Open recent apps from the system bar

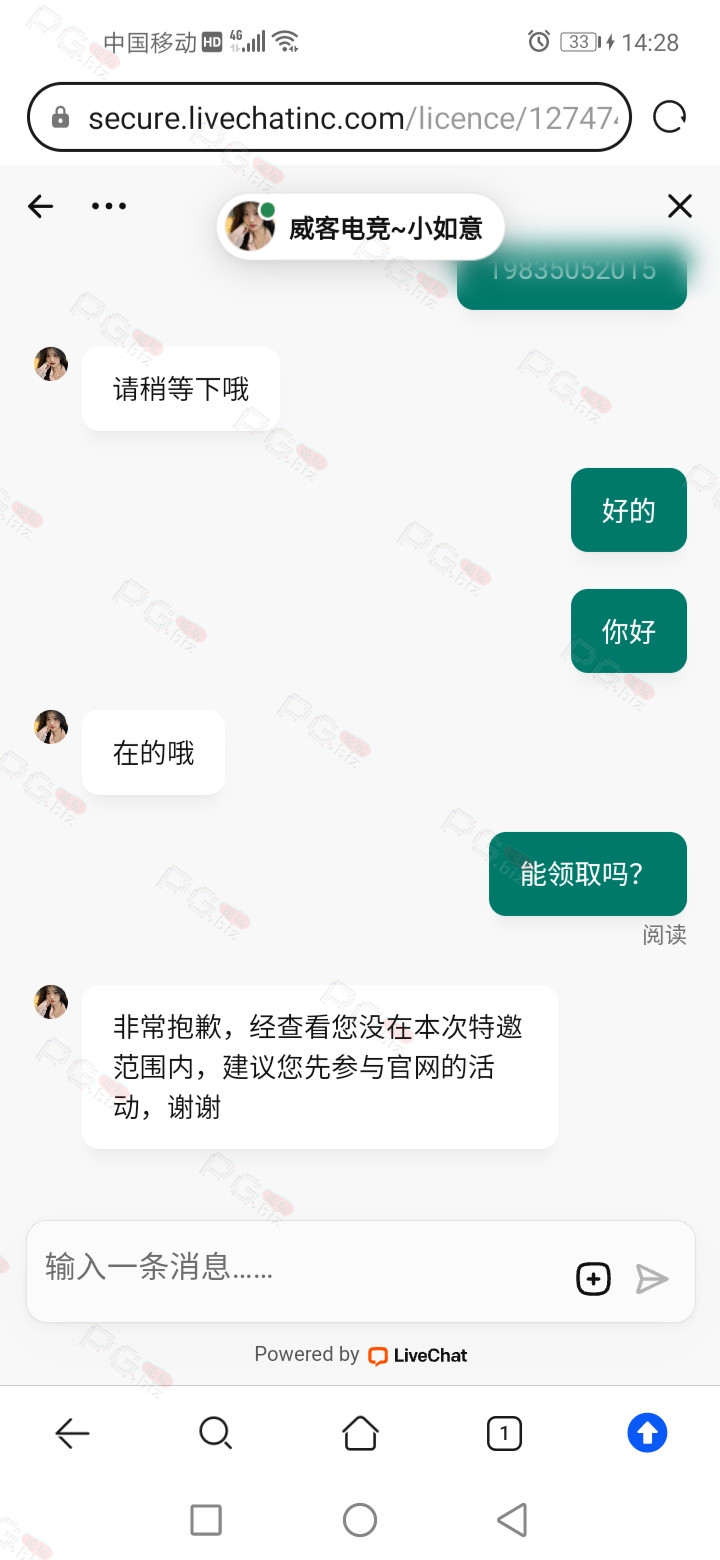pyautogui.click(x=206, y=1520)
